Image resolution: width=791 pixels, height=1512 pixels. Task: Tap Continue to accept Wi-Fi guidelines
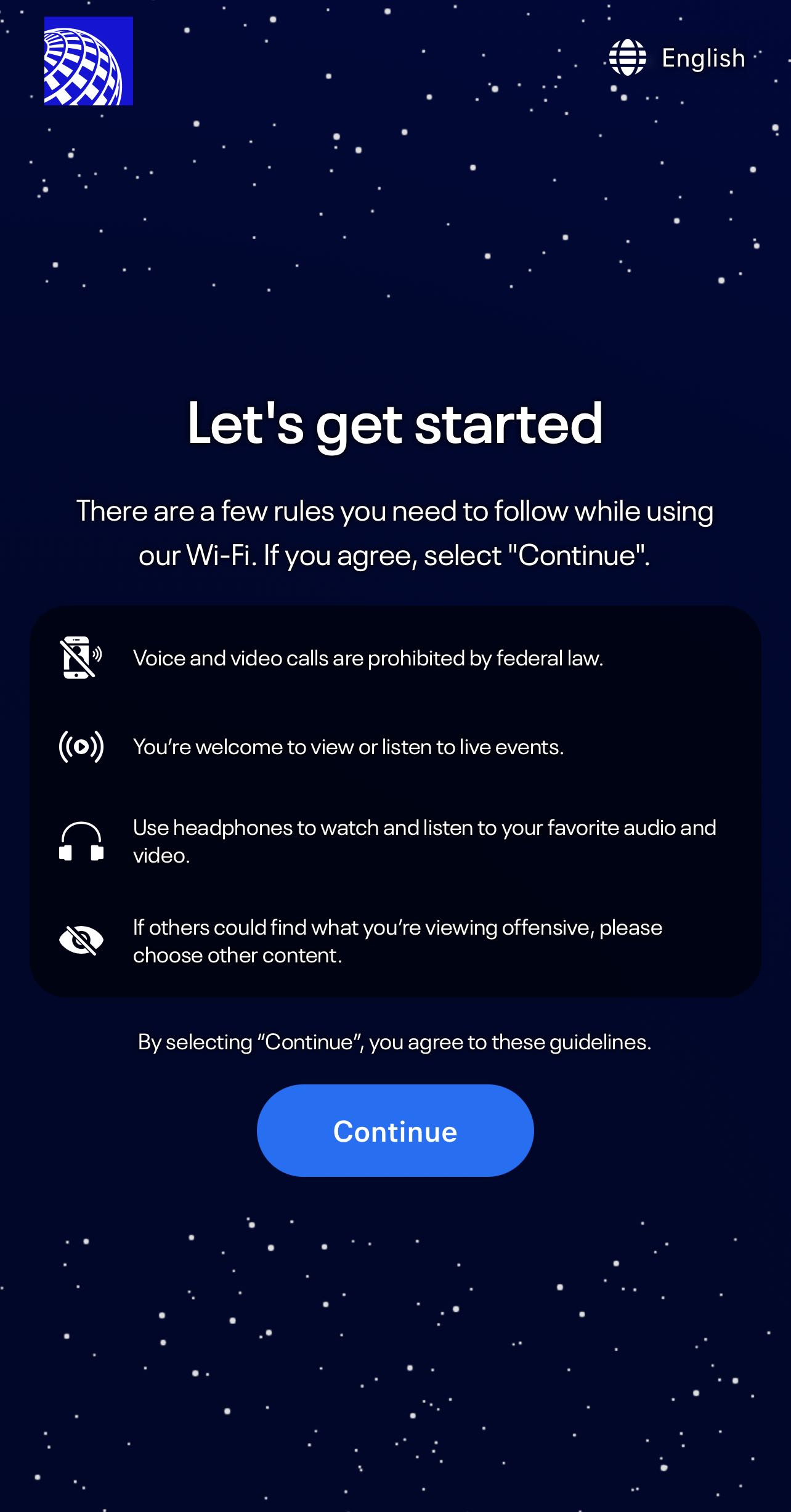point(395,1131)
